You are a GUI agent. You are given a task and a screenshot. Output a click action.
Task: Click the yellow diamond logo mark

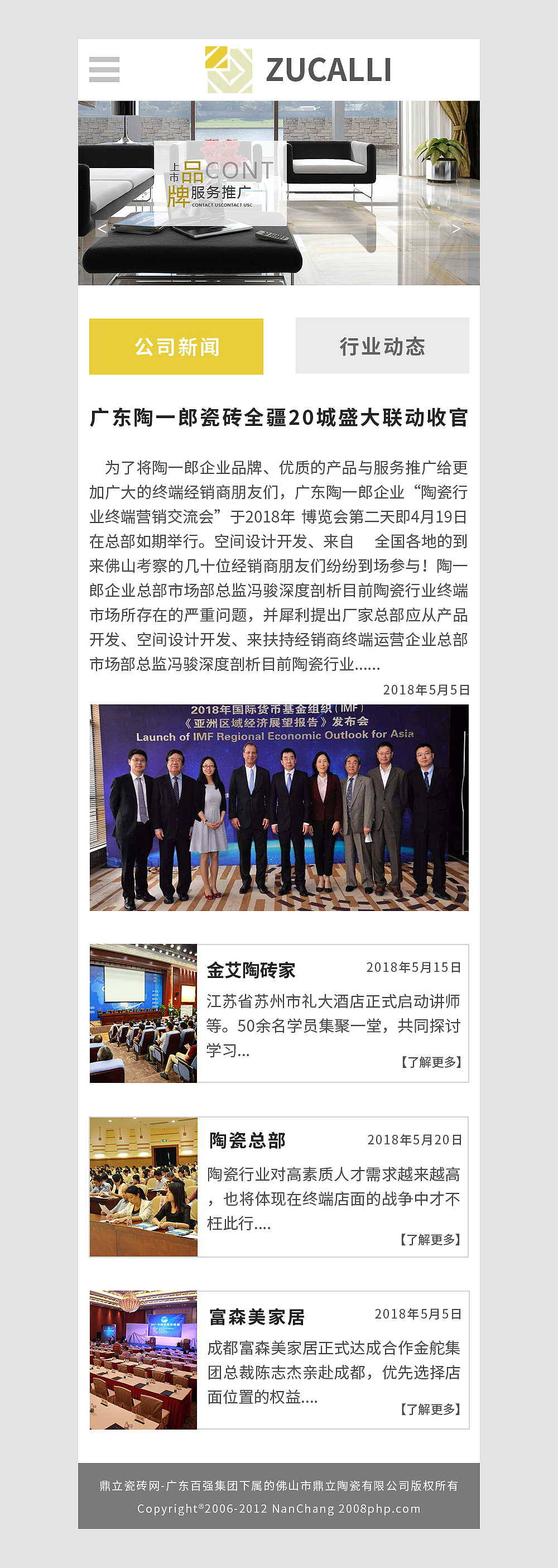(230, 69)
